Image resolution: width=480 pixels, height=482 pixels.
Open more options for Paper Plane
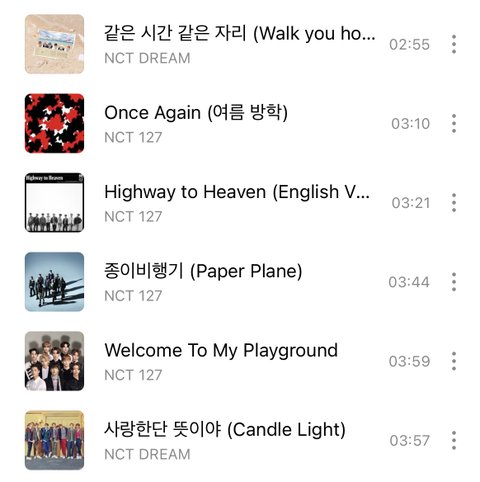click(x=454, y=282)
